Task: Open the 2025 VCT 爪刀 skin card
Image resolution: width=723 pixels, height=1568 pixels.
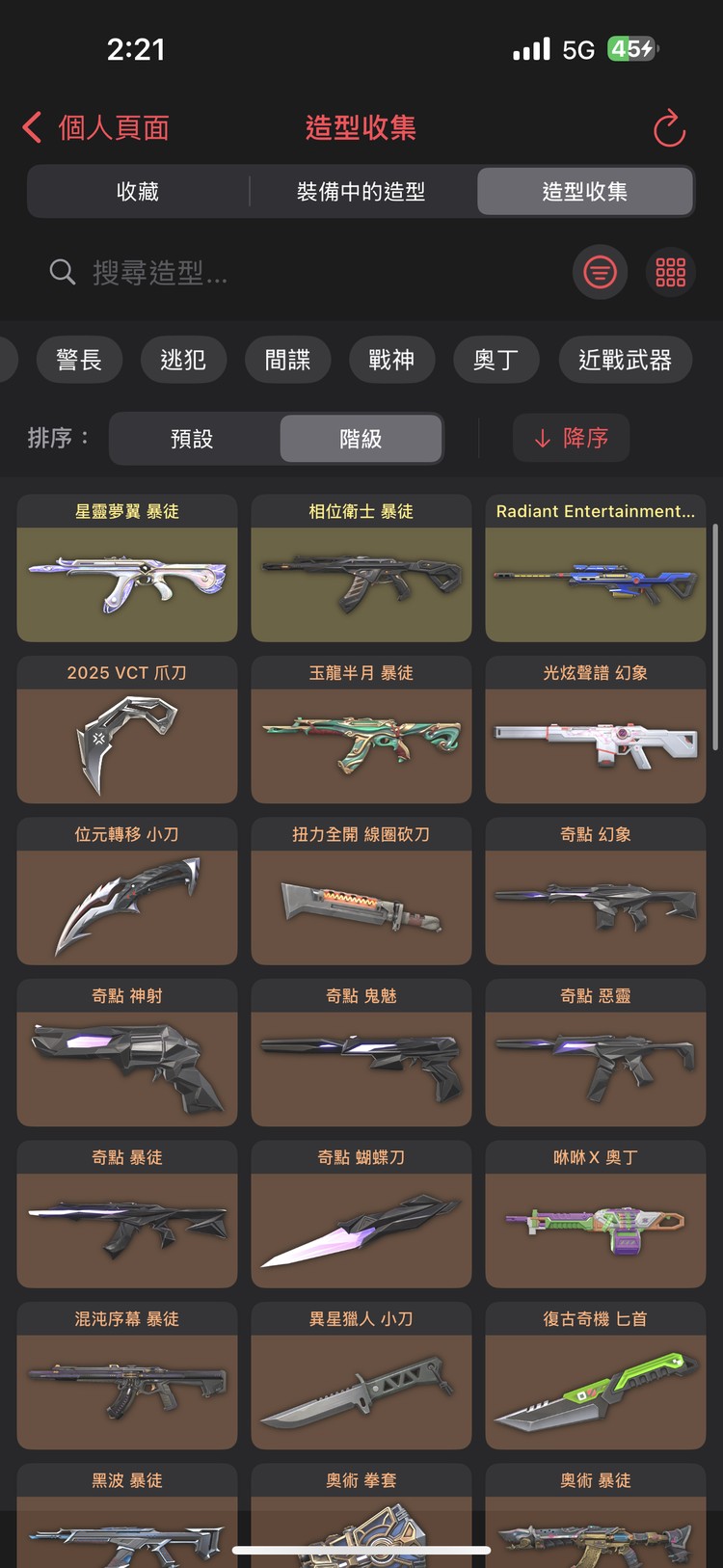Action: click(127, 730)
